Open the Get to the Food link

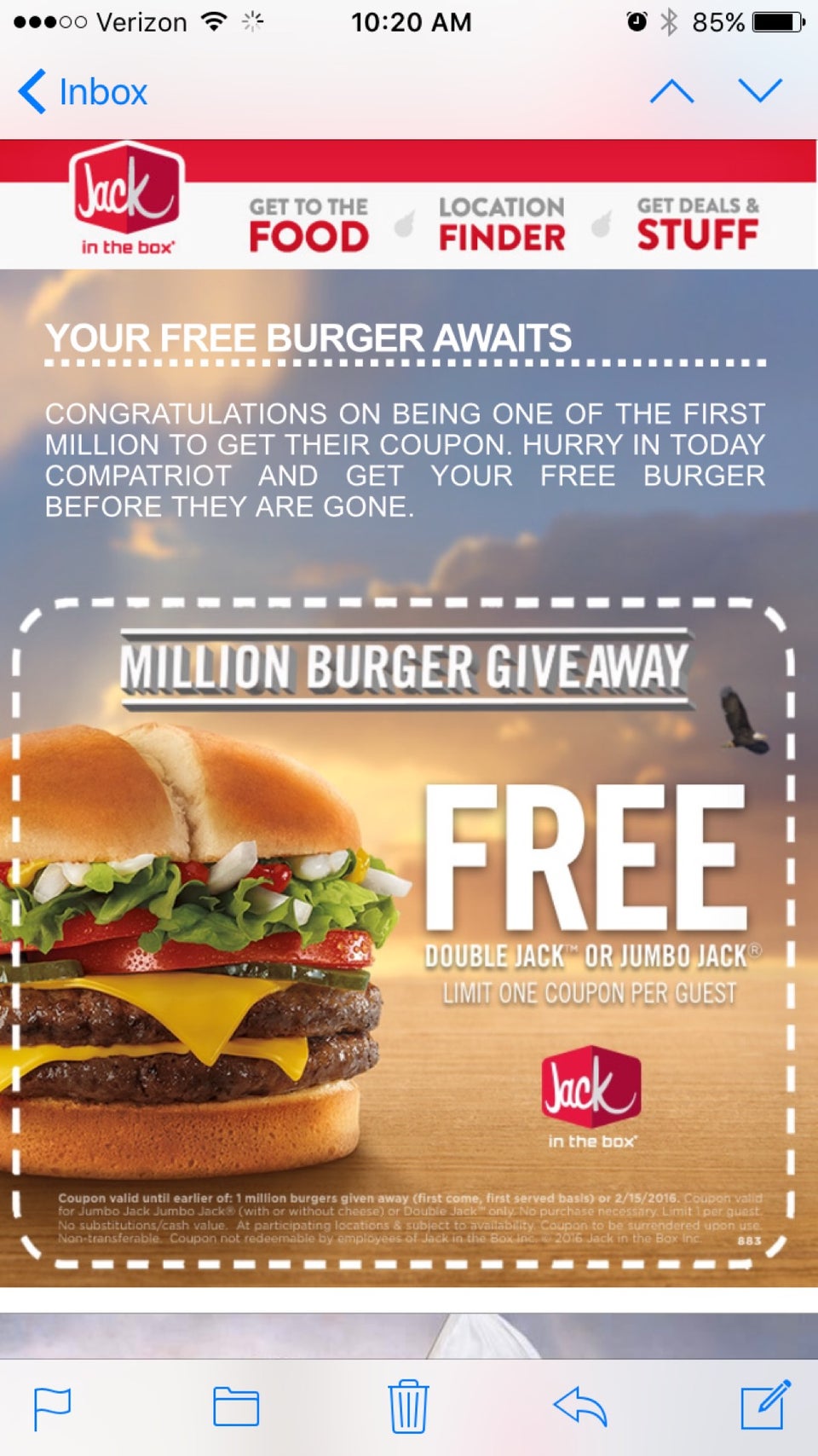click(x=308, y=226)
